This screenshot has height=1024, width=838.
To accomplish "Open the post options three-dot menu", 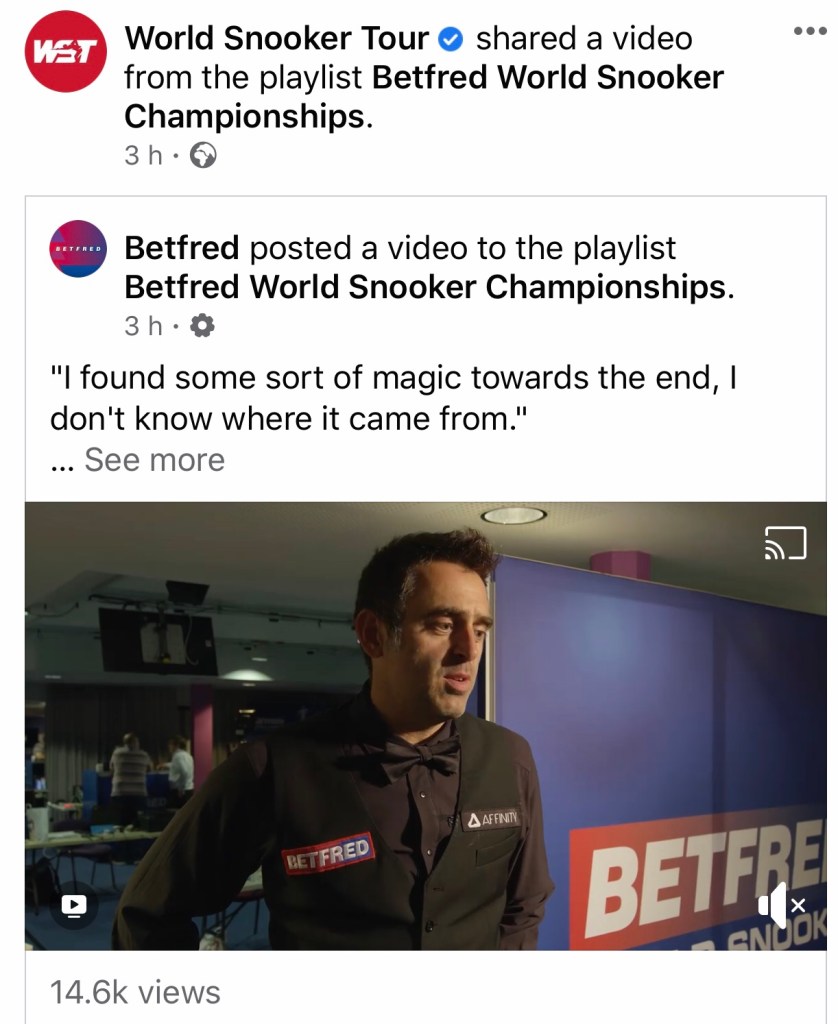I will (x=808, y=31).
